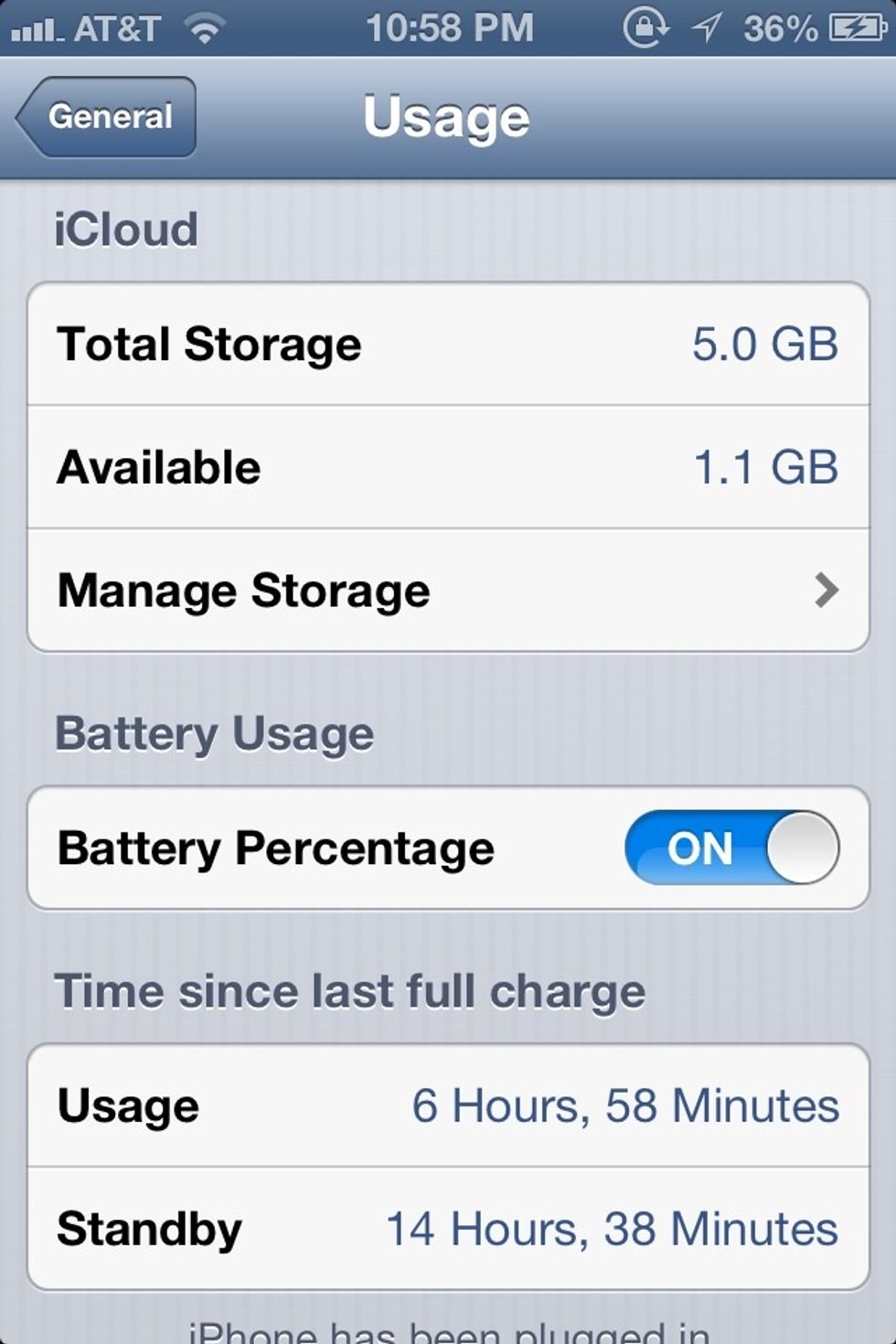Select the Usage title header
This screenshot has width=896, height=1344.
click(447, 116)
